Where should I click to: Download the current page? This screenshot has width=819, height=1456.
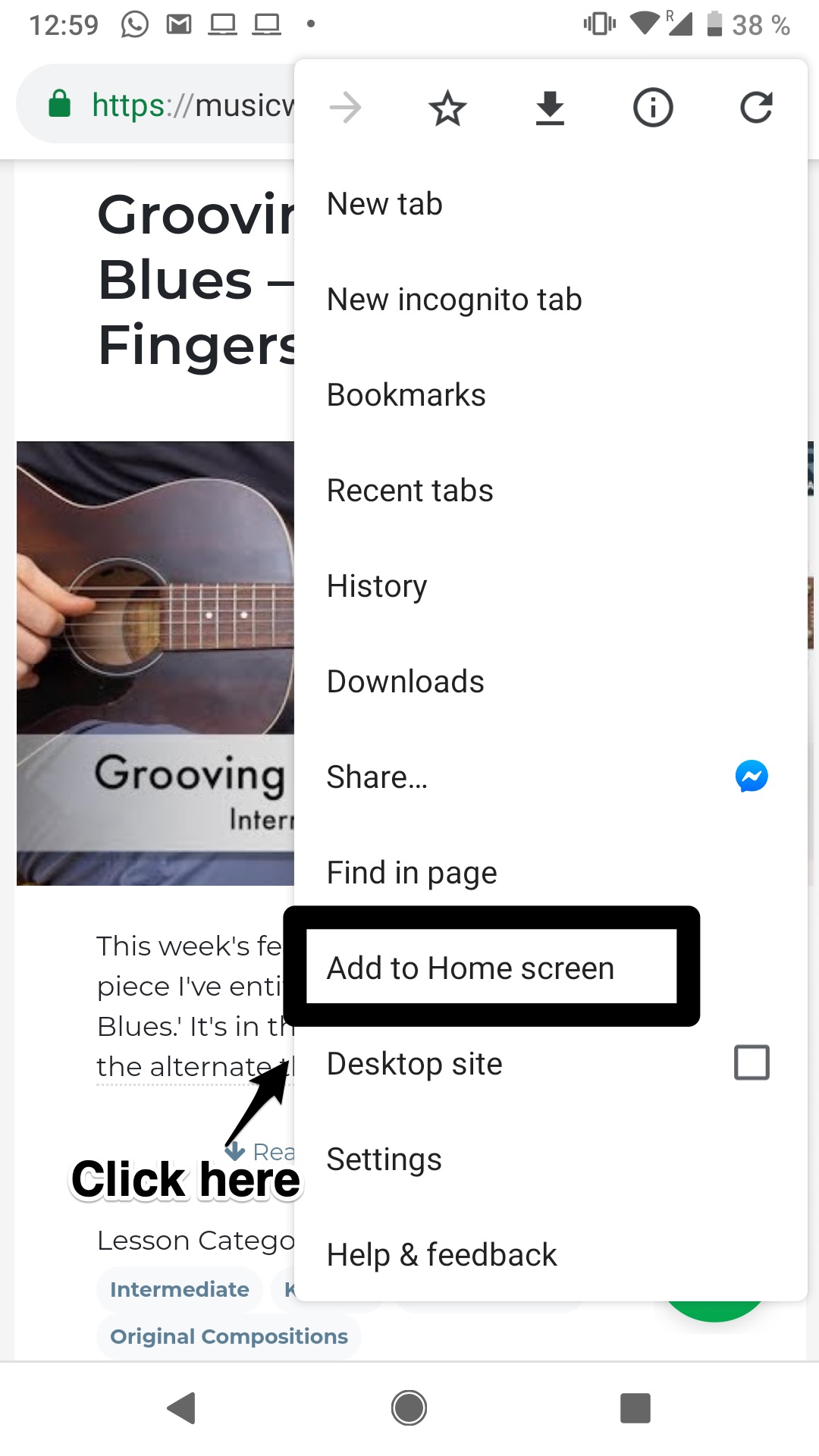tap(550, 108)
